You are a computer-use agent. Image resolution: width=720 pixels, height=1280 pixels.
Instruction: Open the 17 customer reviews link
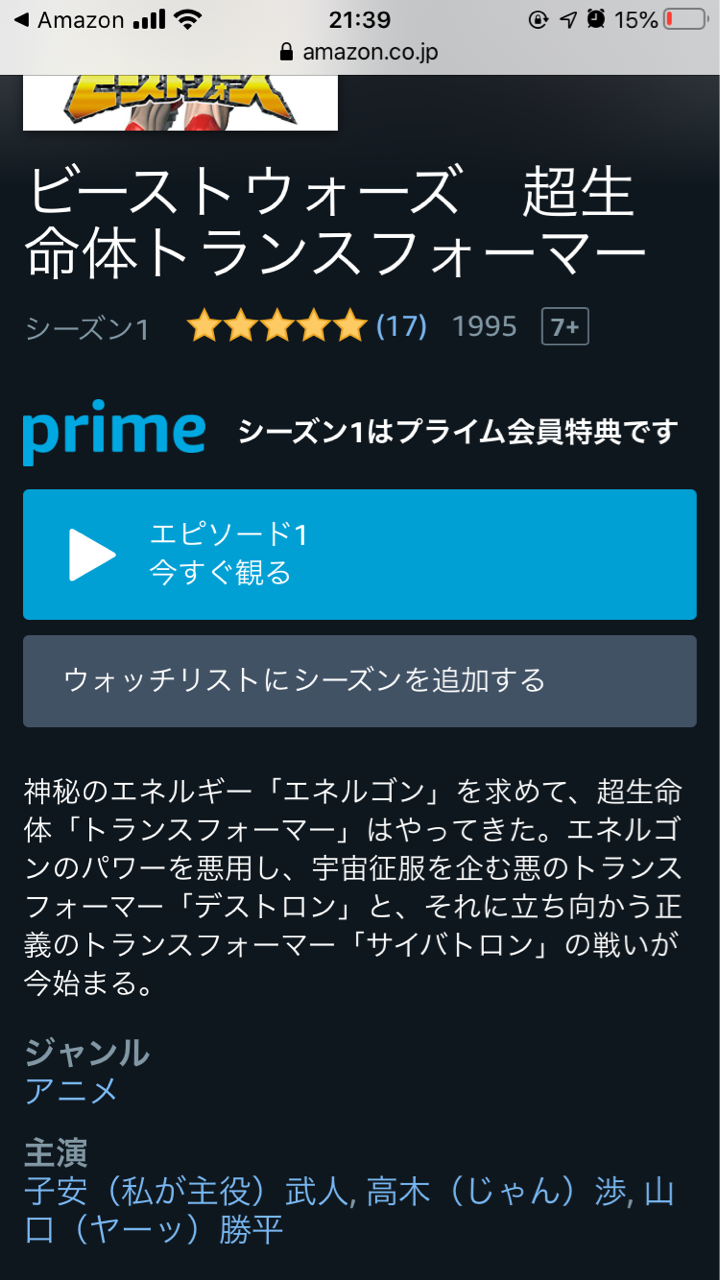click(401, 326)
